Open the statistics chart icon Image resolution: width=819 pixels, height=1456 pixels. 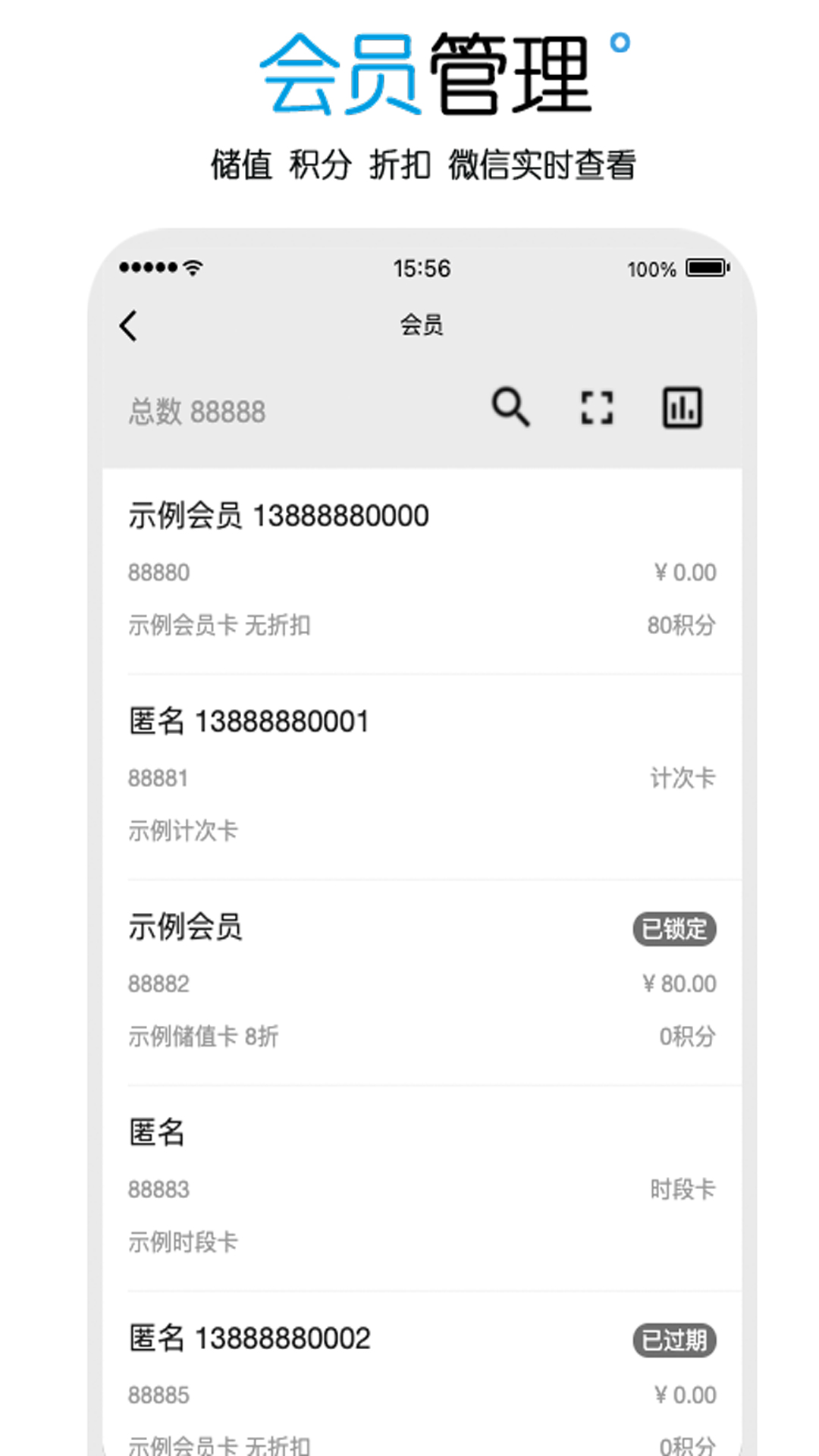click(x=683, y=407)
